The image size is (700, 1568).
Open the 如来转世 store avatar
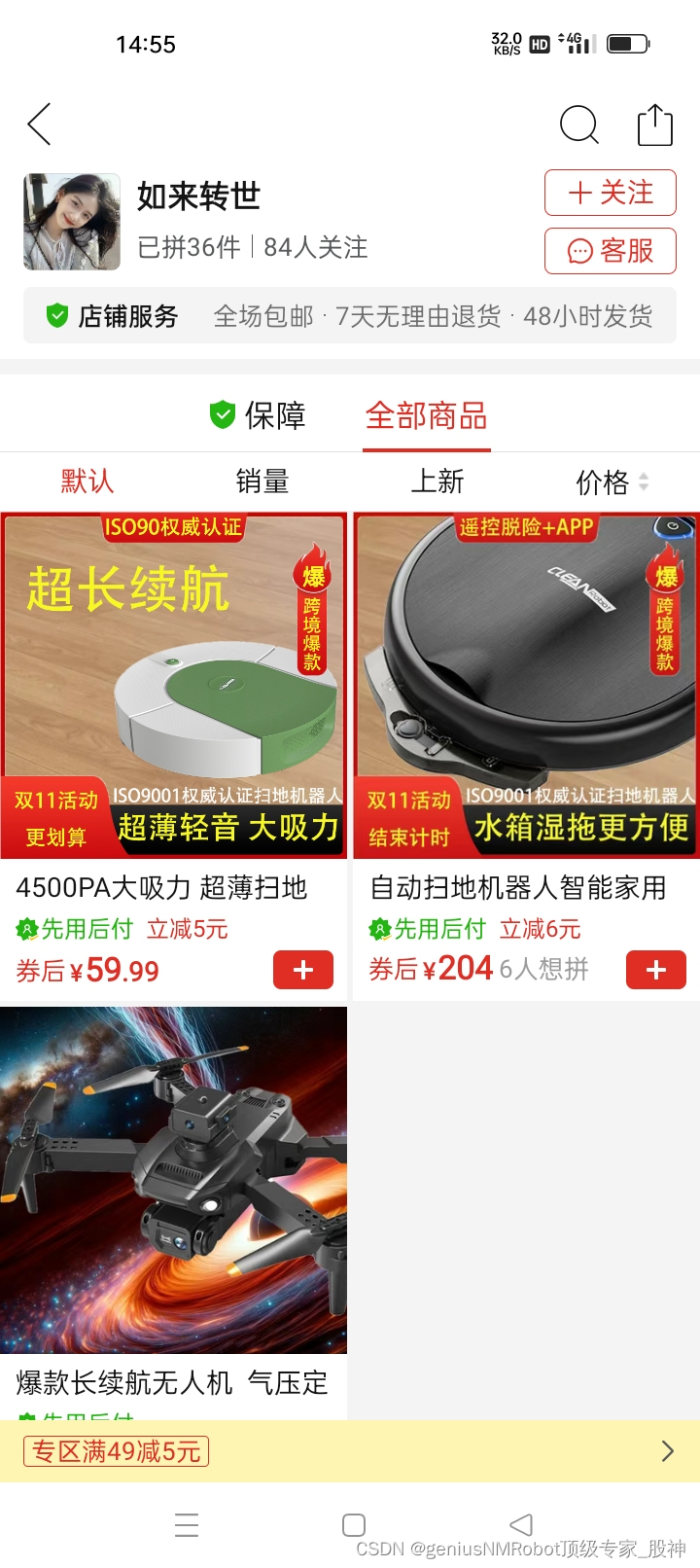click(x=72, y=222)
